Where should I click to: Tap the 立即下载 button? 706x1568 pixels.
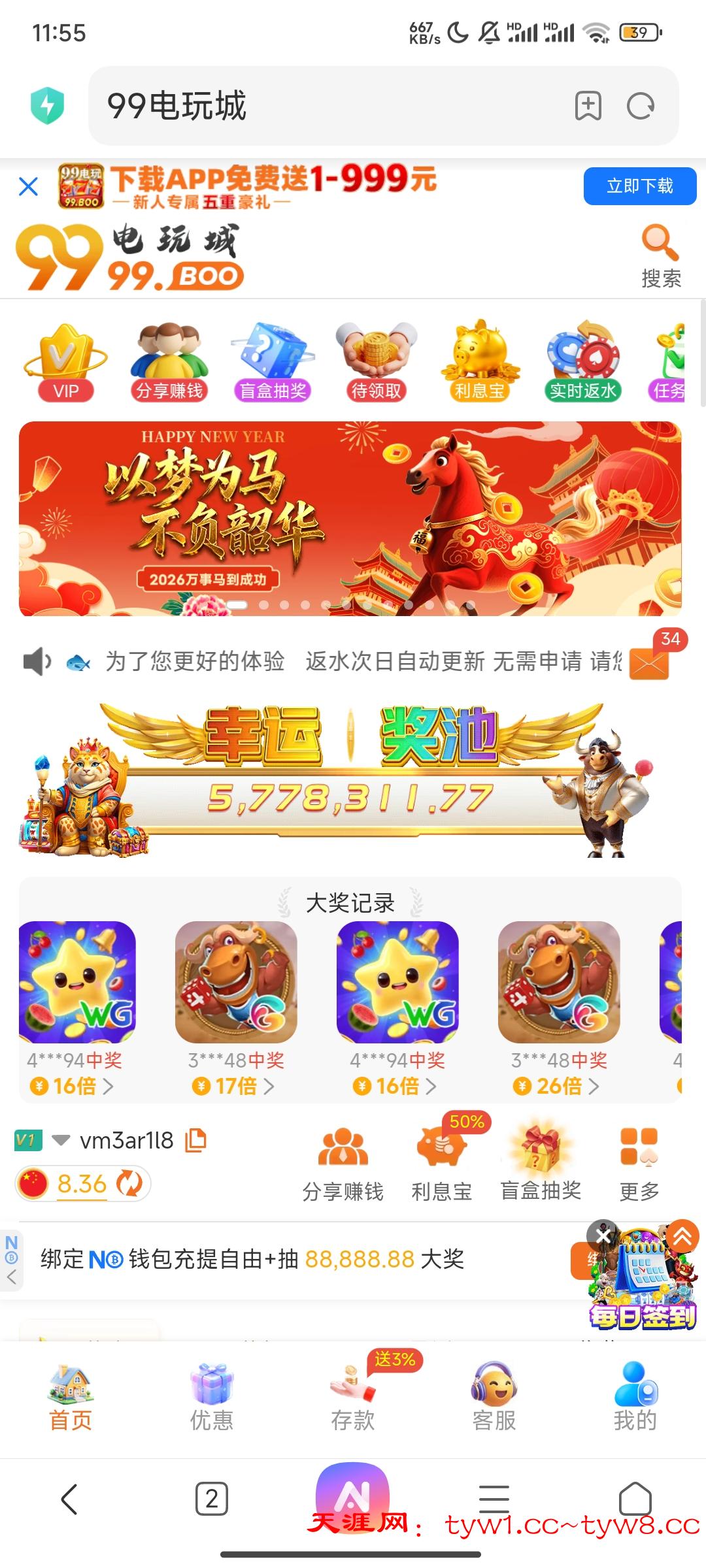coord(639,186)
